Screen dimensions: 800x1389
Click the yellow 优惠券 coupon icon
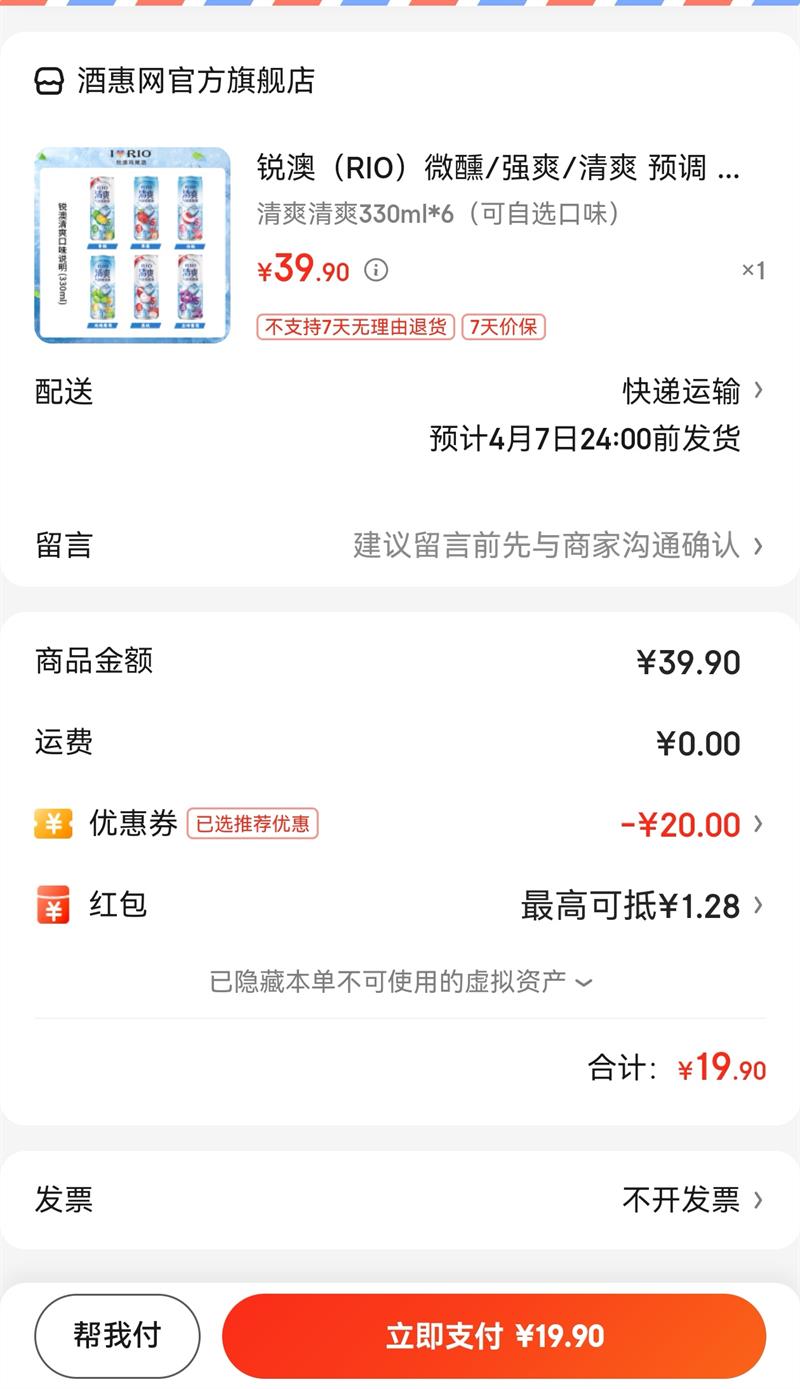[56, 823]
